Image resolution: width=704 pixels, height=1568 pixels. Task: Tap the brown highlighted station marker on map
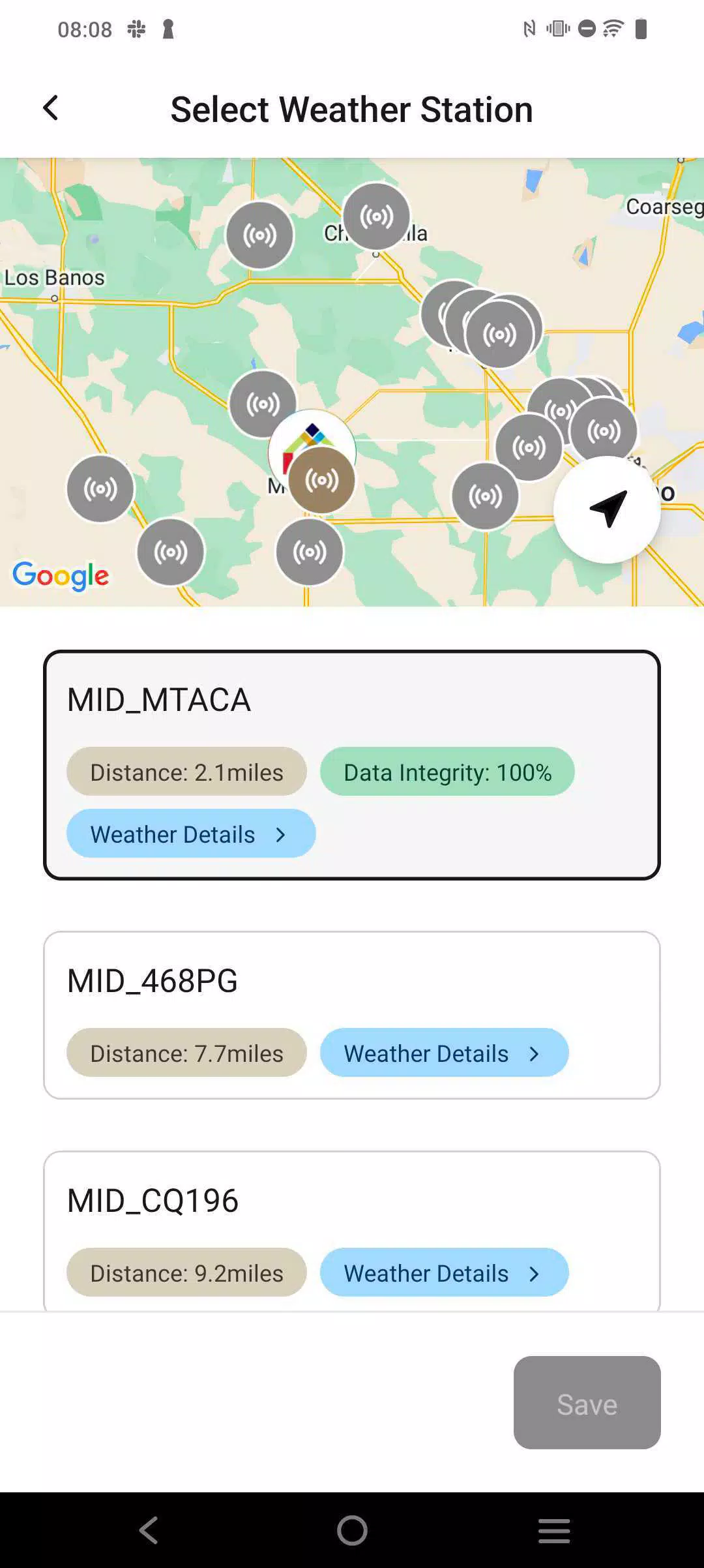pyautogui.click(x=322, y=481)
